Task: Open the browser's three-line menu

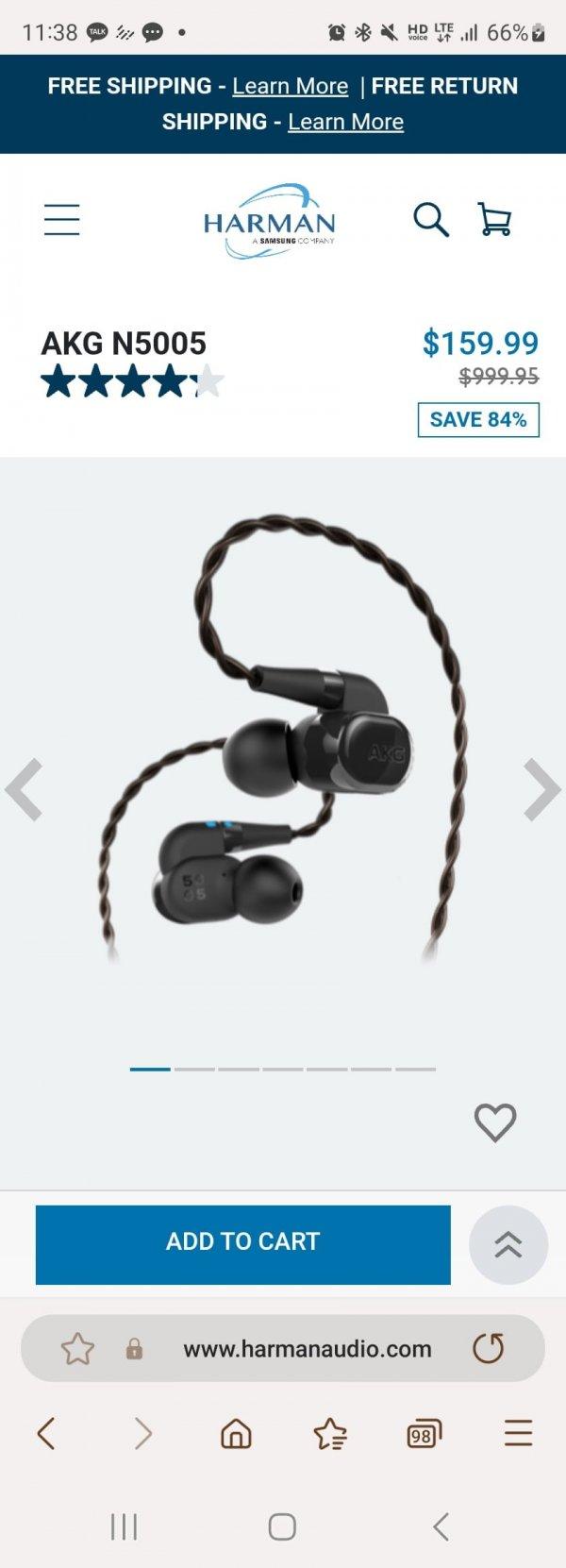Action: (x=518, y=1433)
